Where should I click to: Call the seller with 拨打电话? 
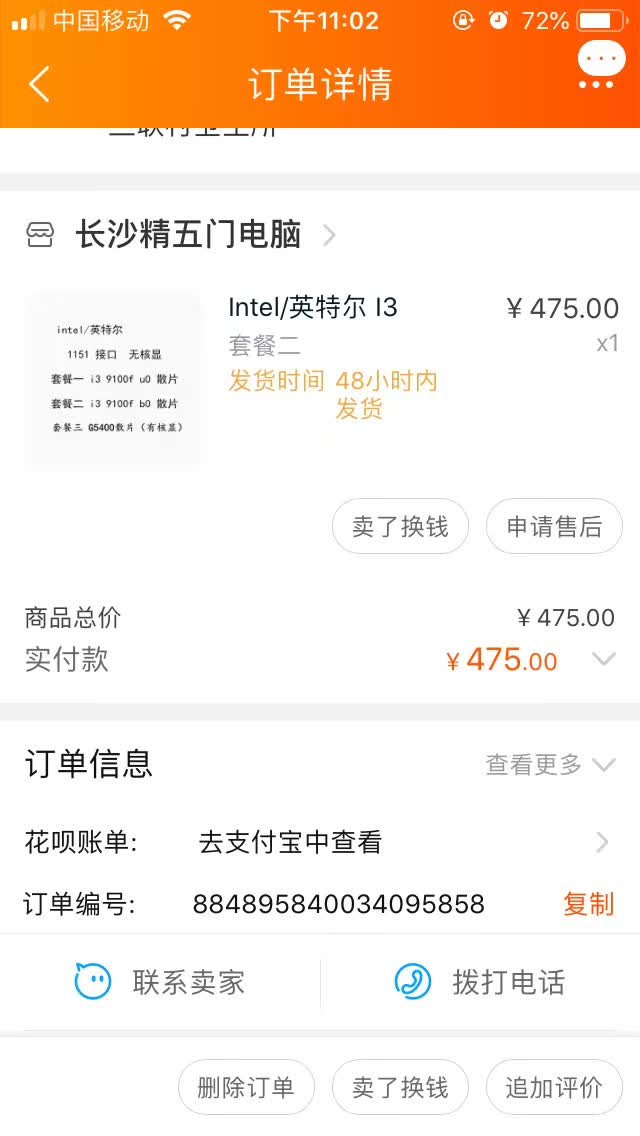pyautogui.click(x=480, y=982)
